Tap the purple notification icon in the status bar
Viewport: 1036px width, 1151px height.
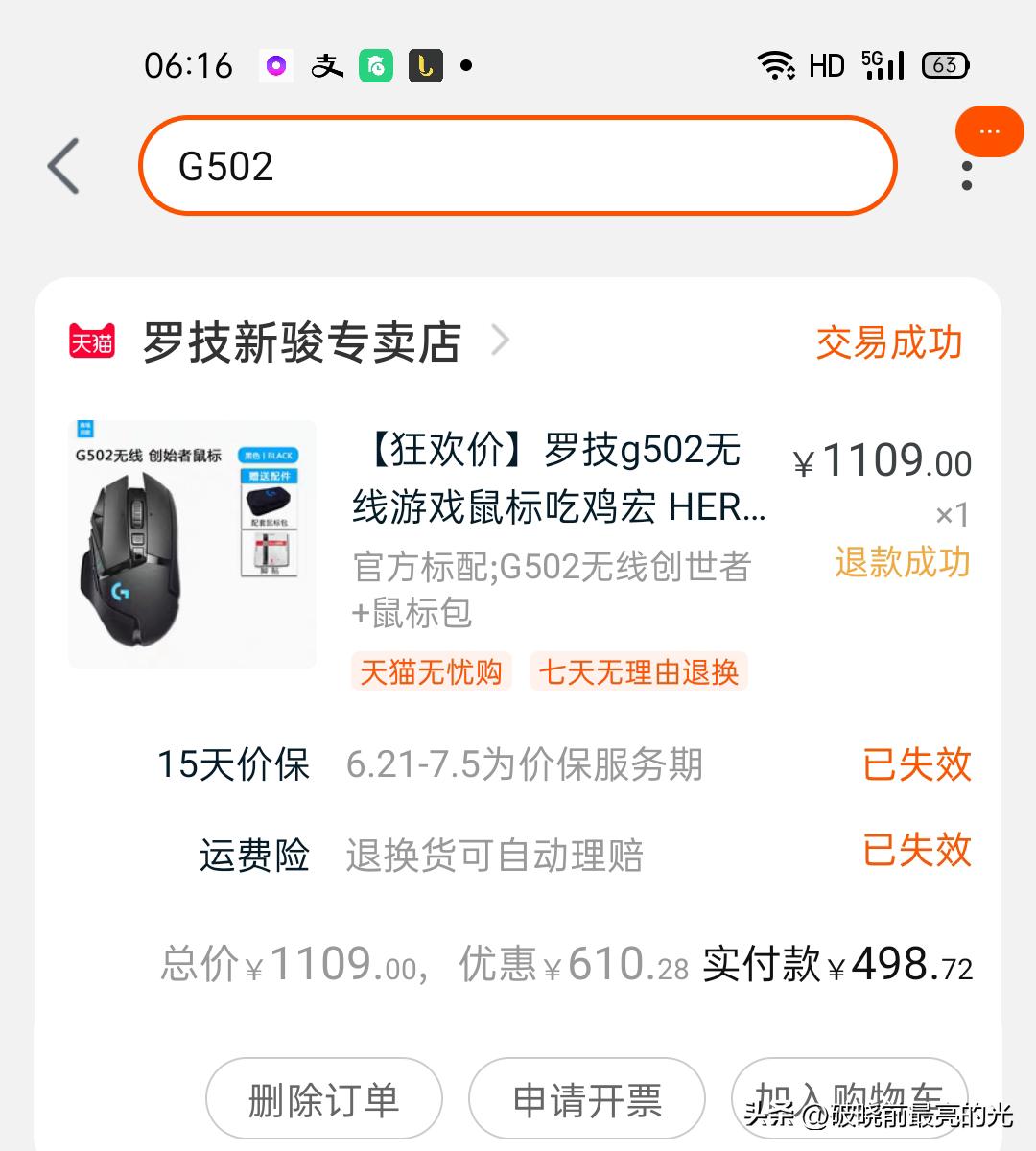(x=276, y=65)
